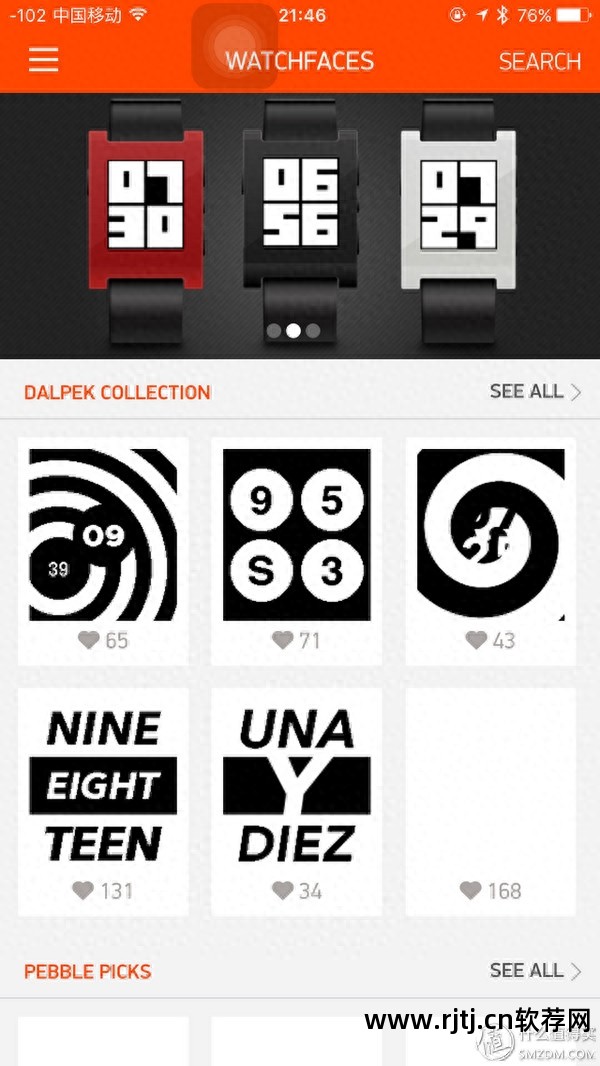
Task: Tap the banner page indicator dots
Action: [x=293, y=331]
